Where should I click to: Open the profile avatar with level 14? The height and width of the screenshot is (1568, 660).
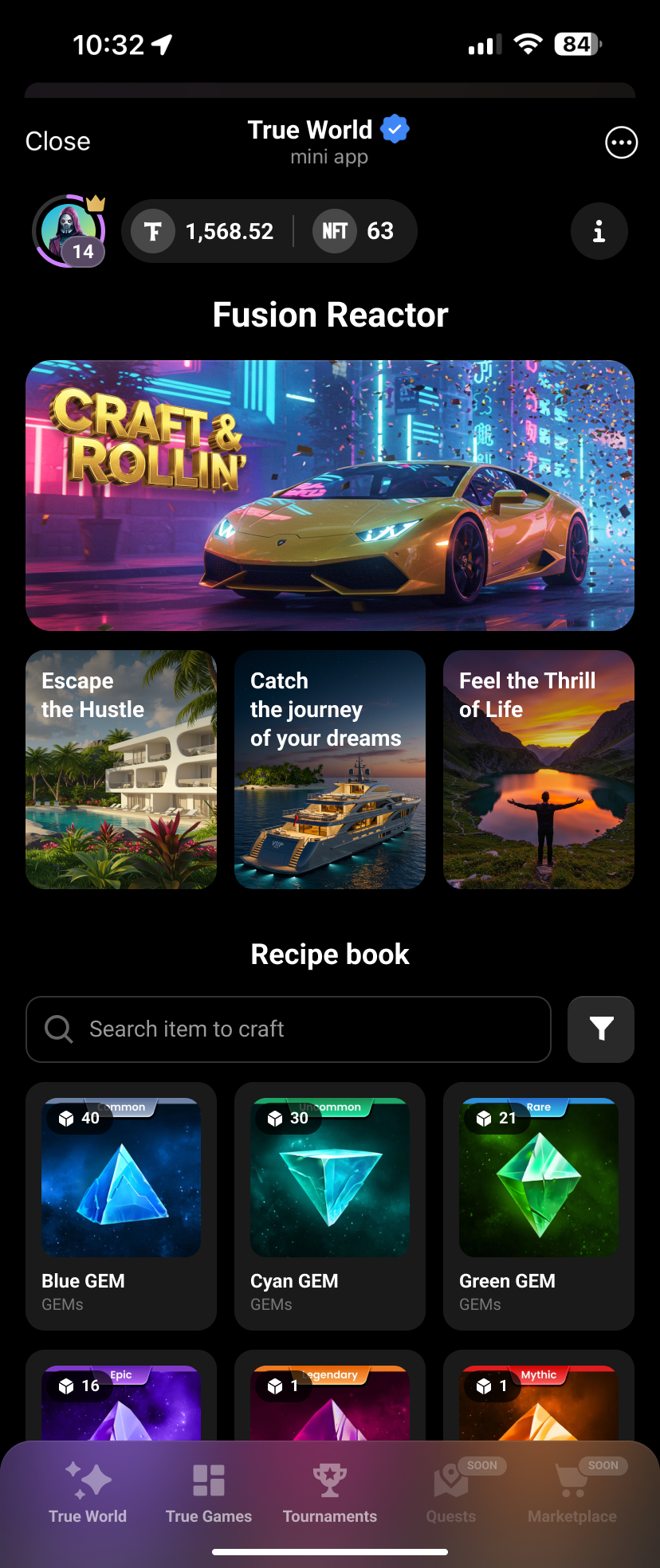(69, 231)
